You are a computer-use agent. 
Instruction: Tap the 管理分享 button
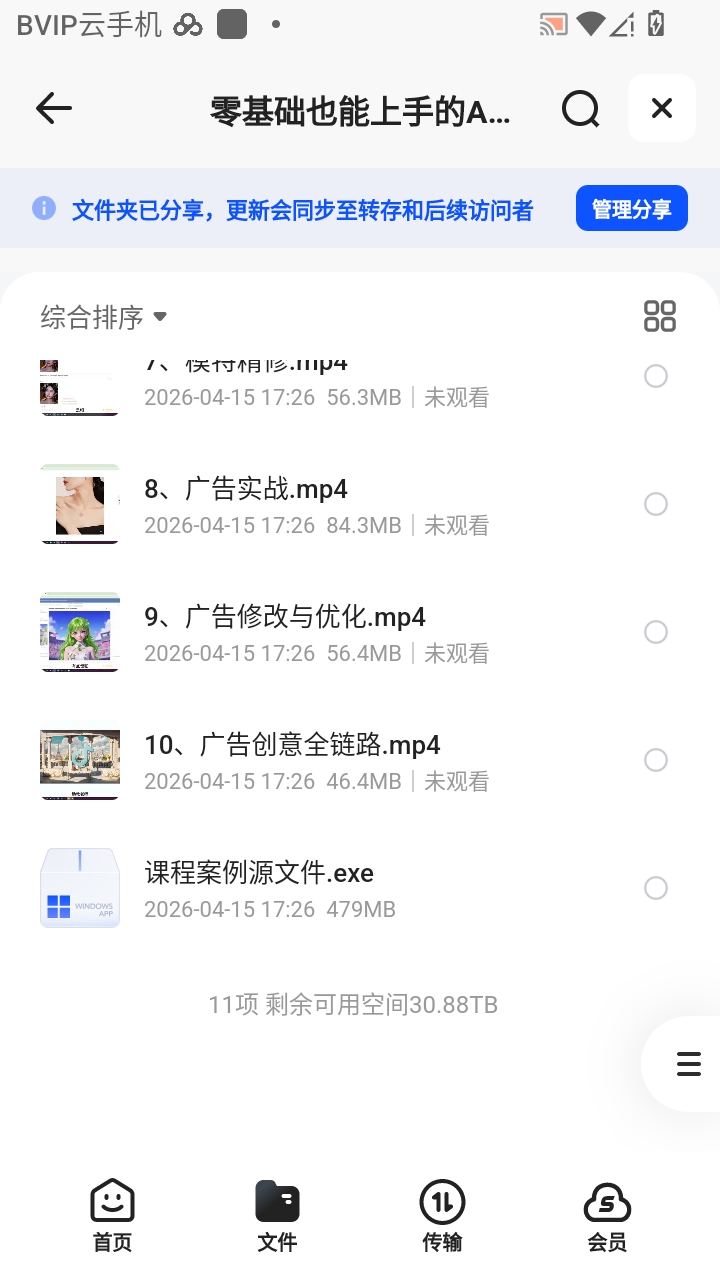coord(631,209)
